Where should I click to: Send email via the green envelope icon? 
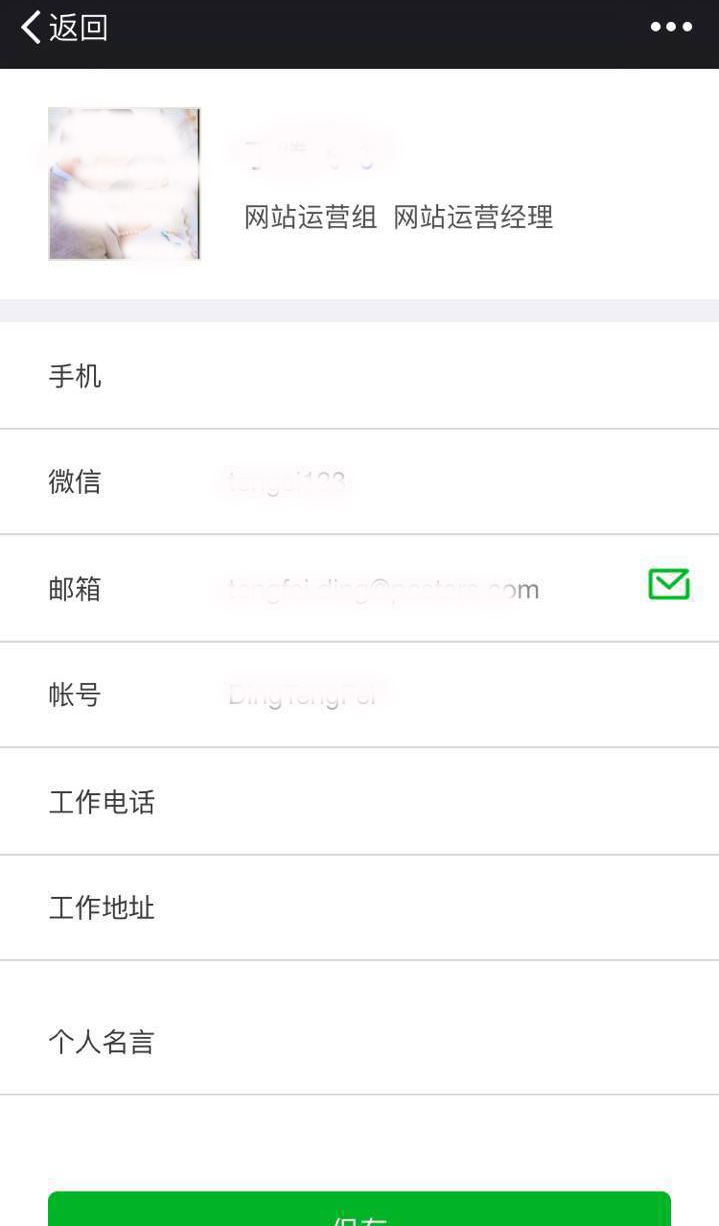[x=669, y=583]
